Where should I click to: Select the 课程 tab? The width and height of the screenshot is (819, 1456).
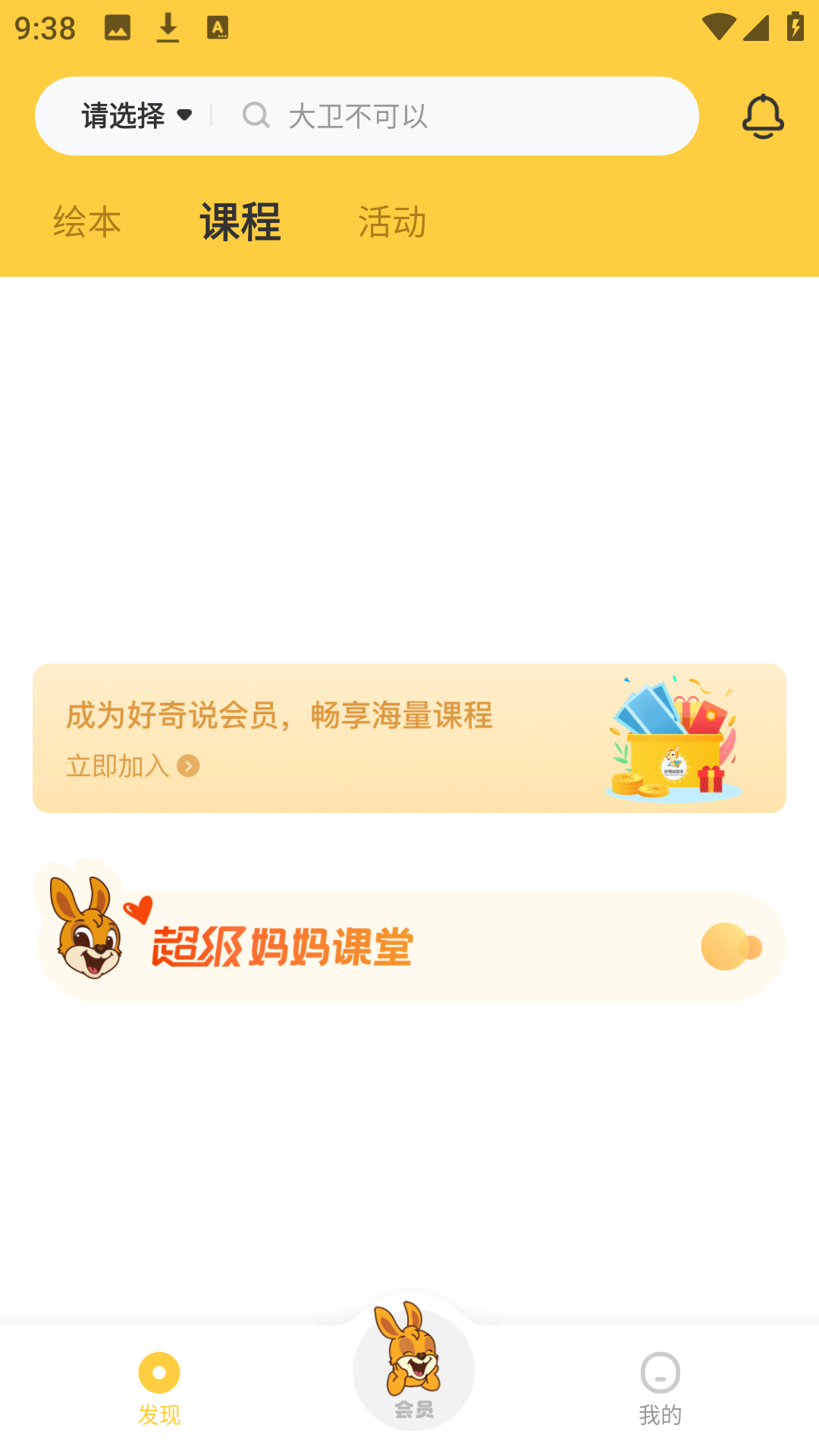pos(240,222)
